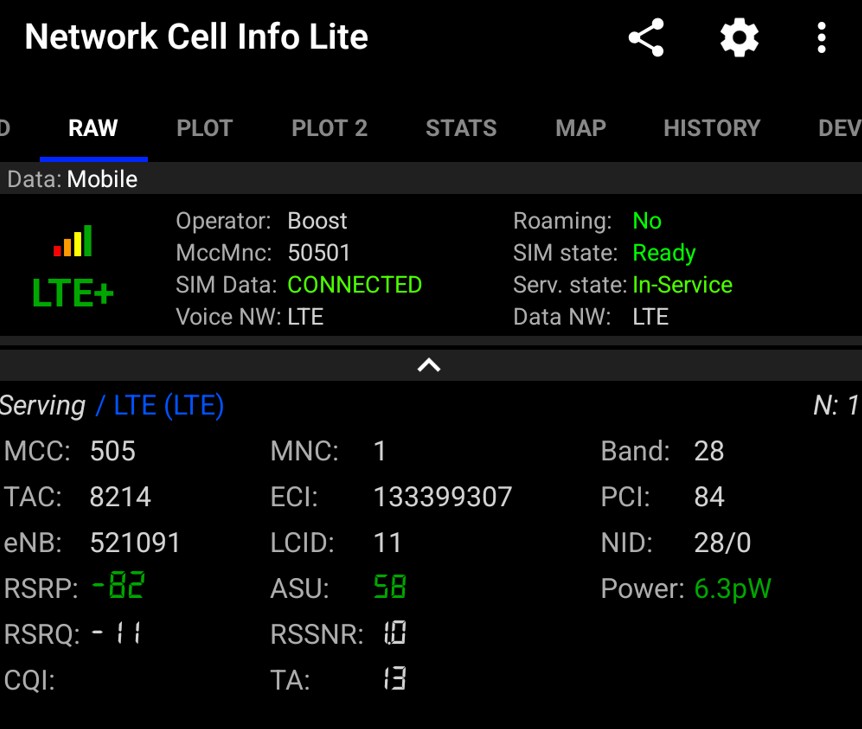Select the RAW tab

[93, 128]
